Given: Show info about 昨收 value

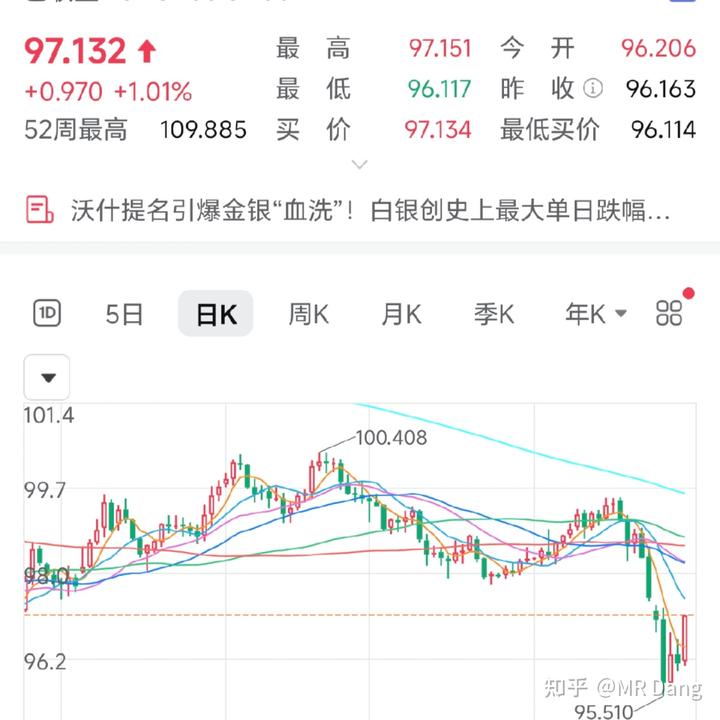Looking at the screenshot, I should coord(593,89).
